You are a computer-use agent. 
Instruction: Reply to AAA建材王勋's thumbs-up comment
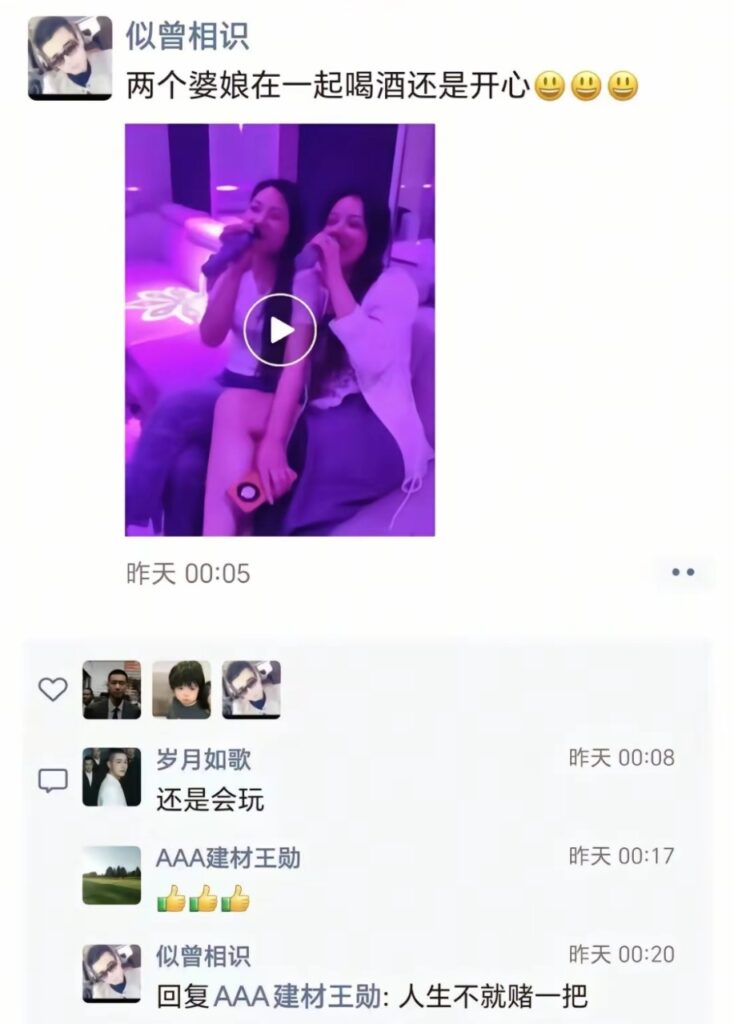tap(203, 899)
